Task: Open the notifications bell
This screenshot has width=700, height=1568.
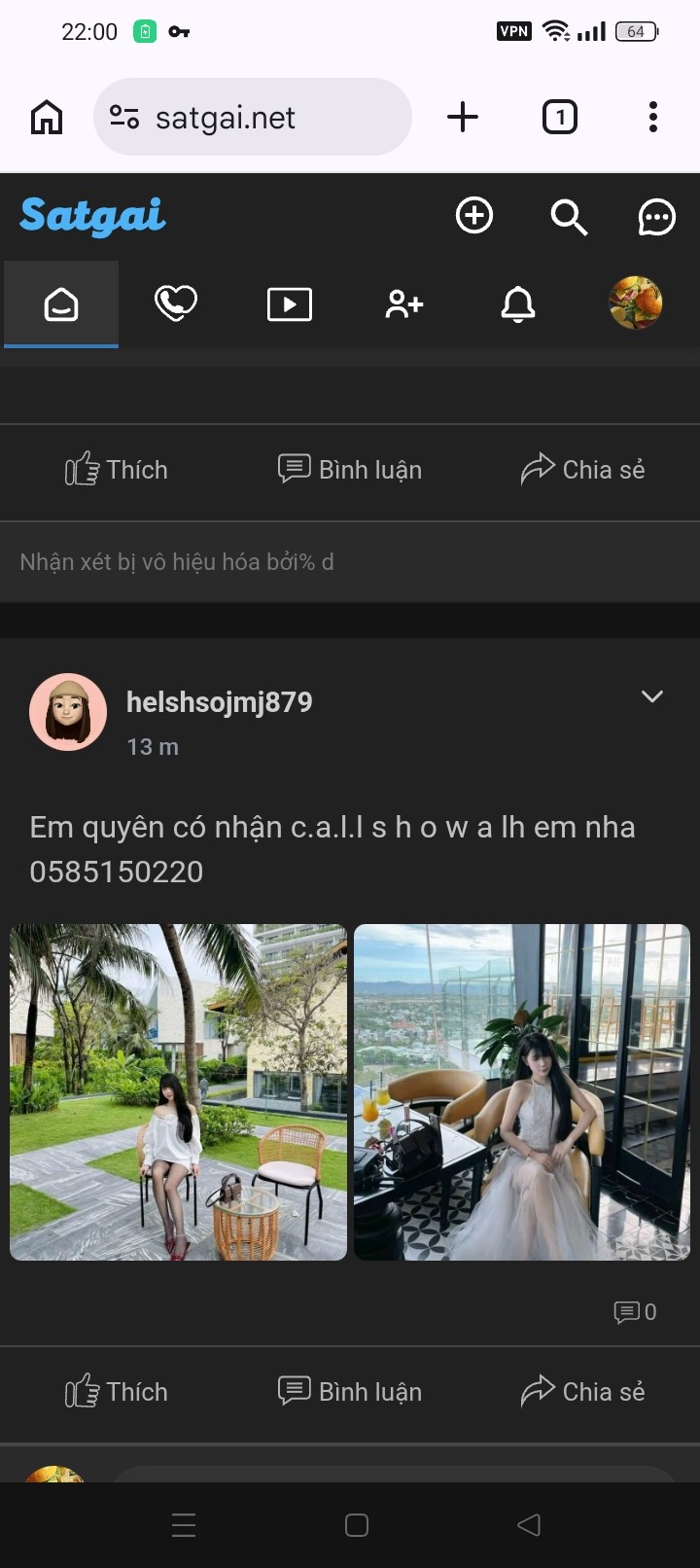Action: [x=518, y=304]
